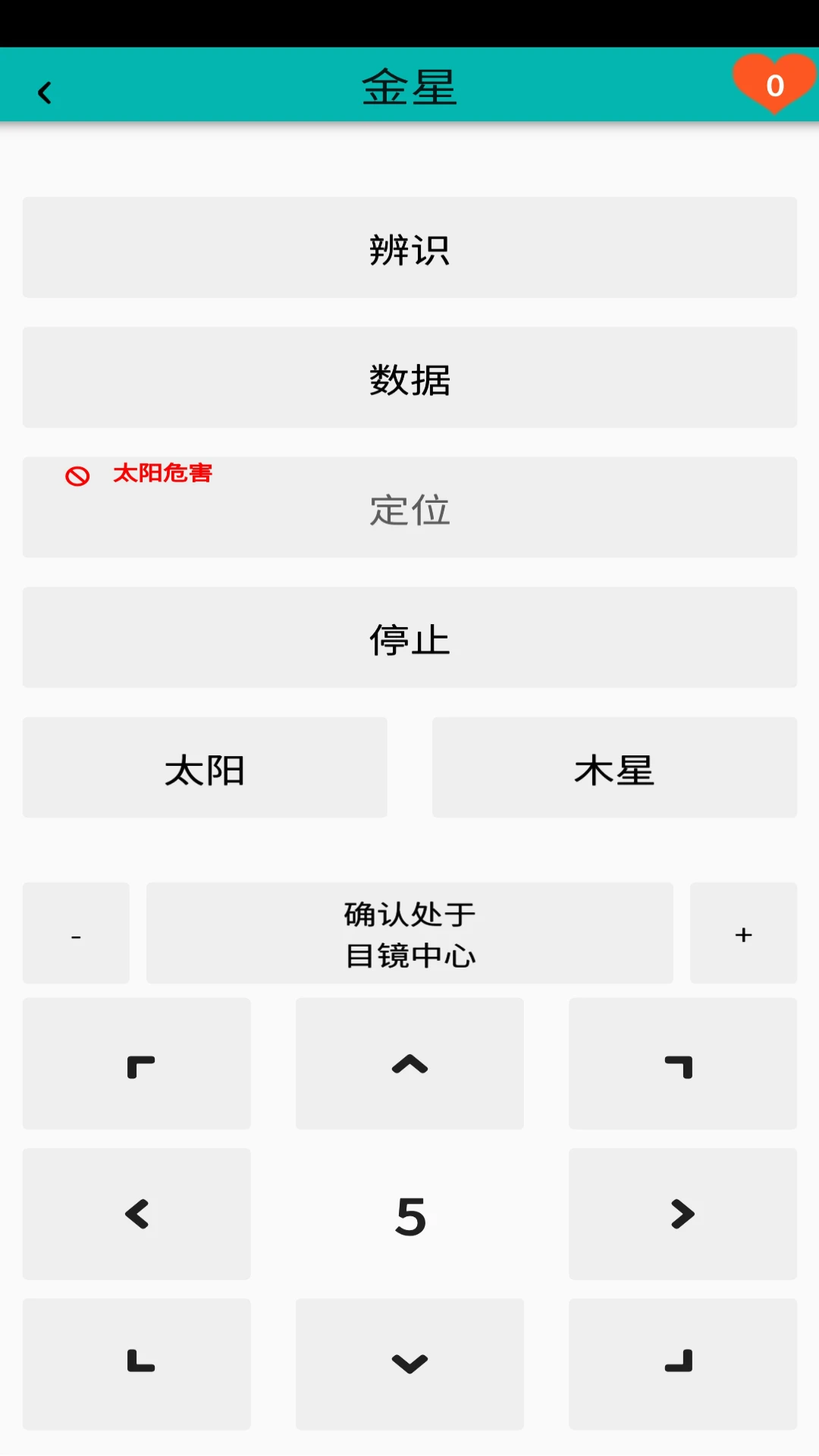Tap 确认处于目镜中心 to confirm centering
Viewport: 819px width, 1456px height.
(x=409, y=934)
